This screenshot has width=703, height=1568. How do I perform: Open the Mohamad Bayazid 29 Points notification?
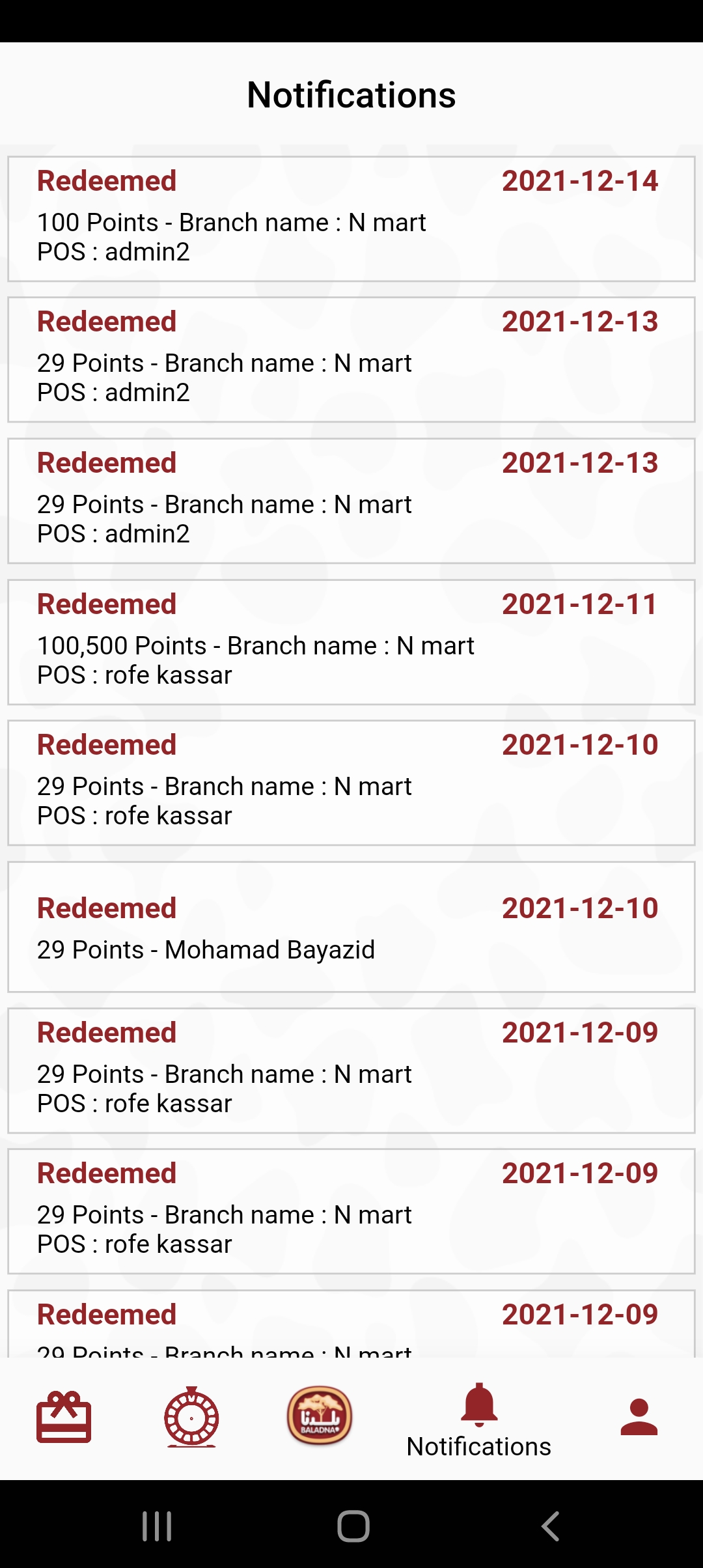(x=351, y=927)
